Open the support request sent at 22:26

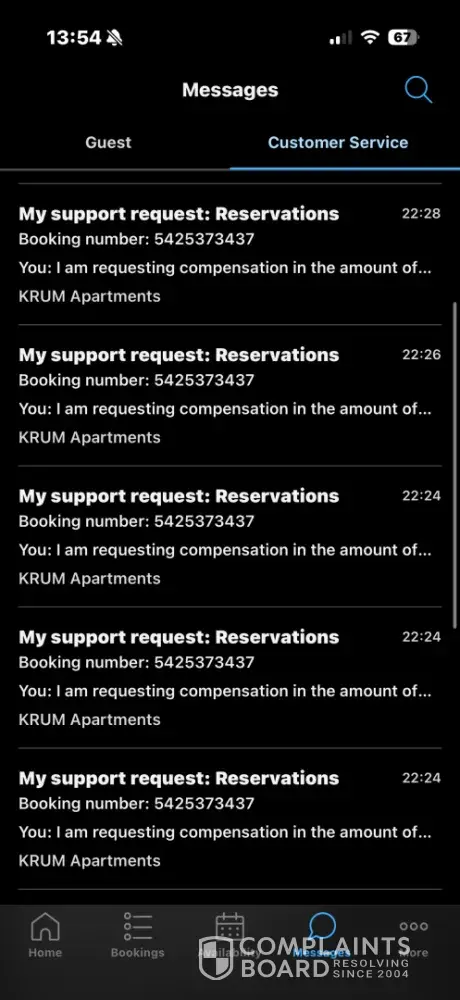(x=230, y=395)
